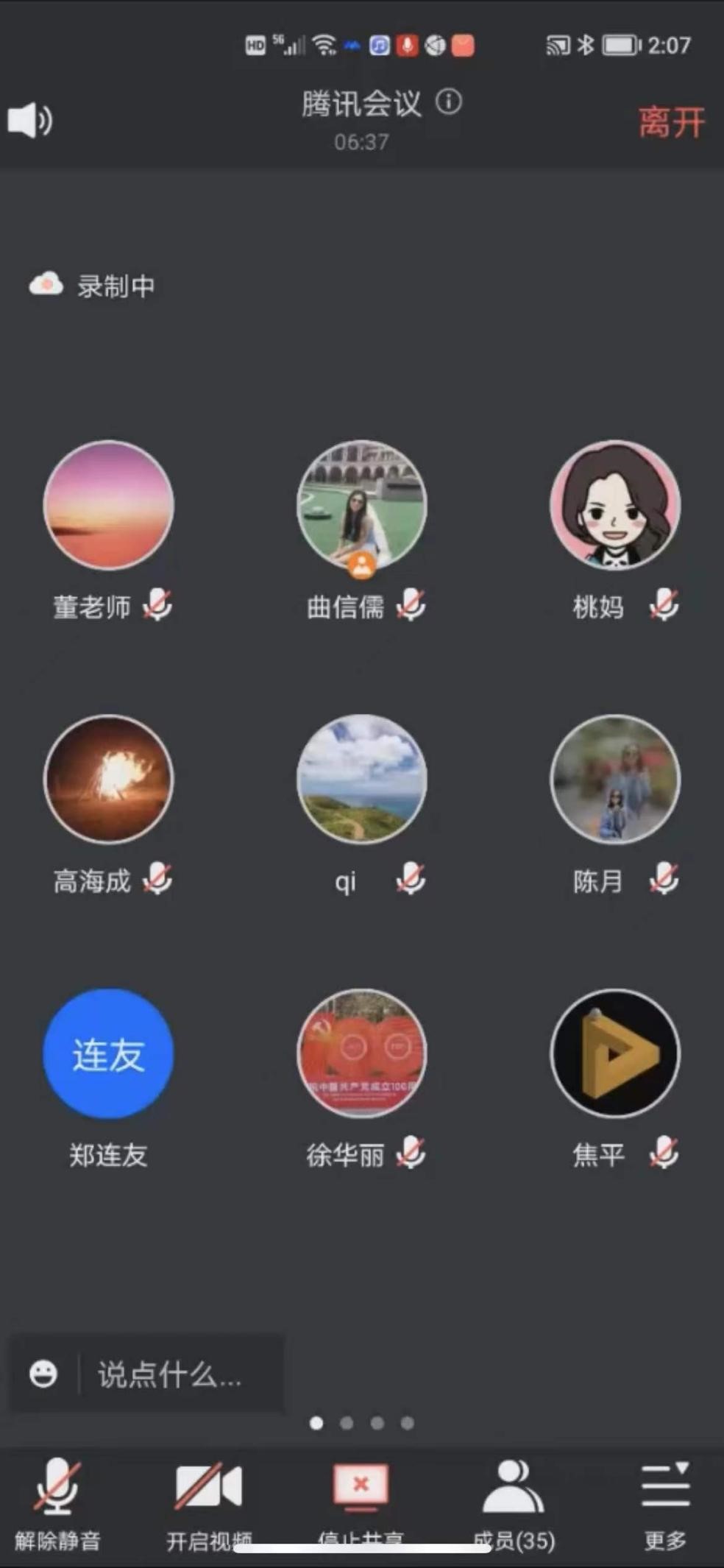Screen dimensions: 724x1568
Task: Select participant 焦平
Action: pyautogui.click(x=615, y=1053)
